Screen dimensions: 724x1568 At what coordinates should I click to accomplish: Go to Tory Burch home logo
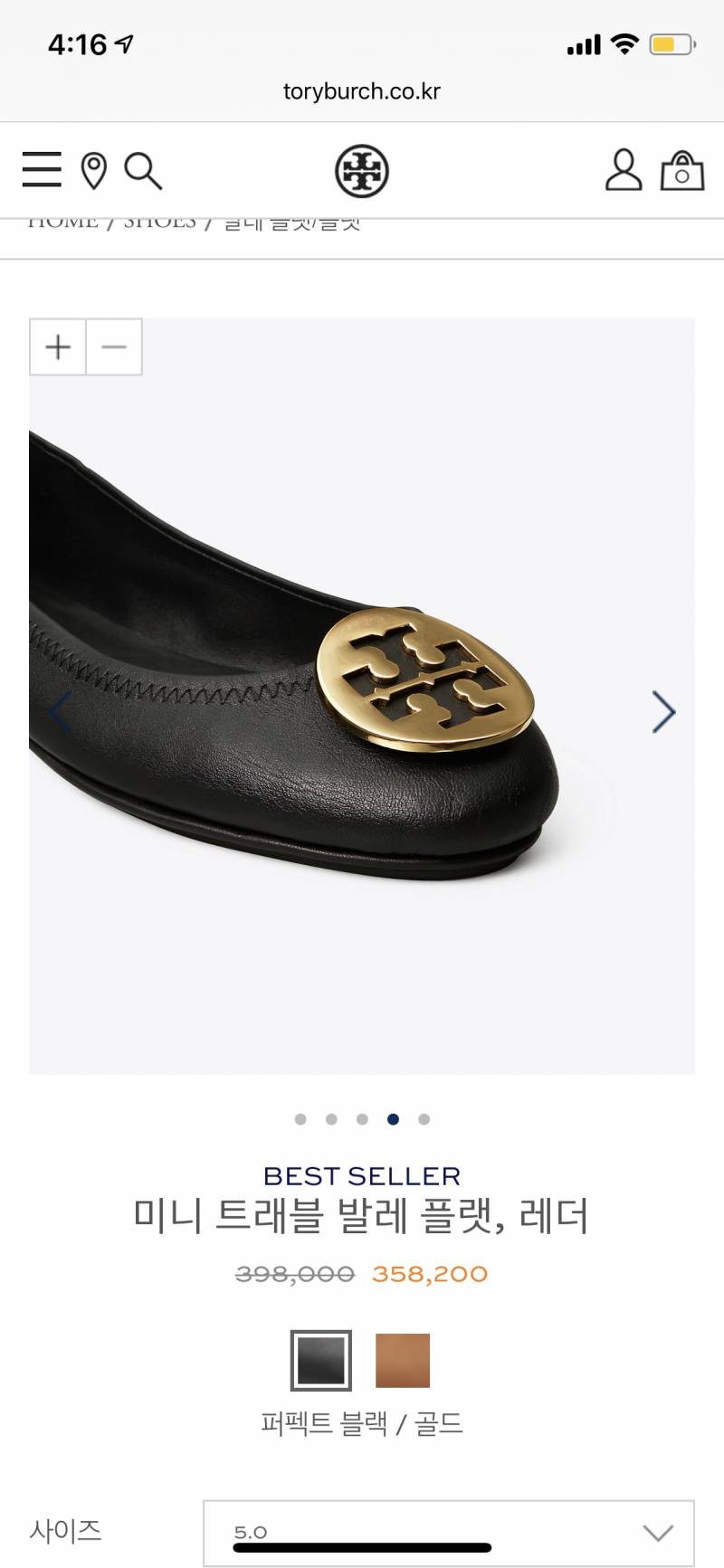[x=362, y=171]
